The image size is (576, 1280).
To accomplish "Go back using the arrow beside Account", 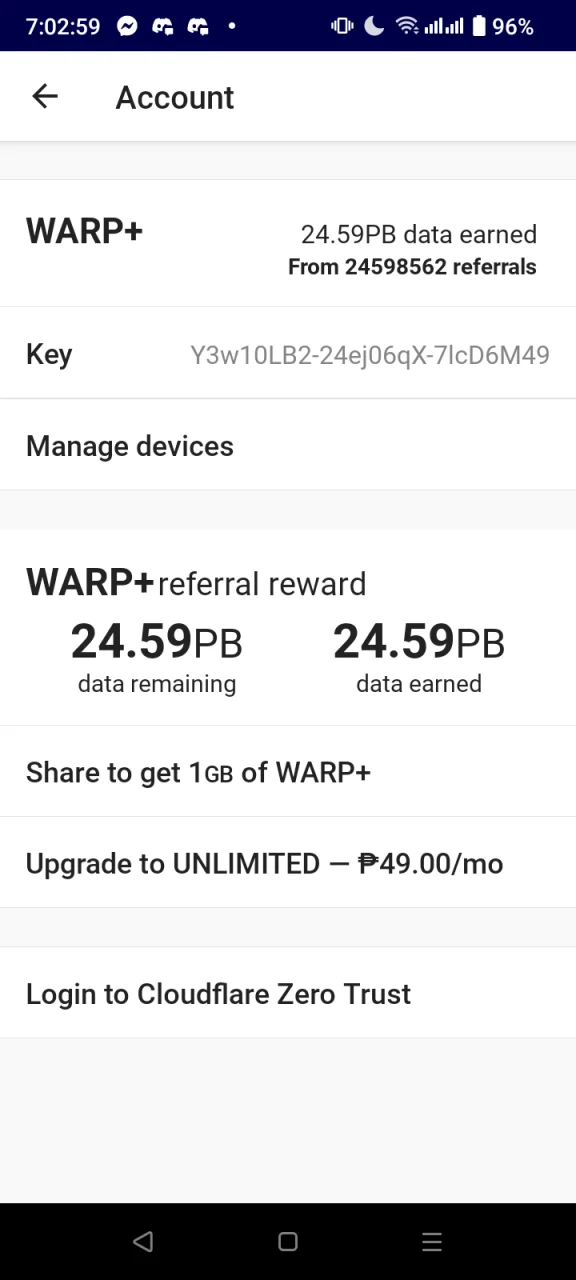I will [x=45, y=96].
